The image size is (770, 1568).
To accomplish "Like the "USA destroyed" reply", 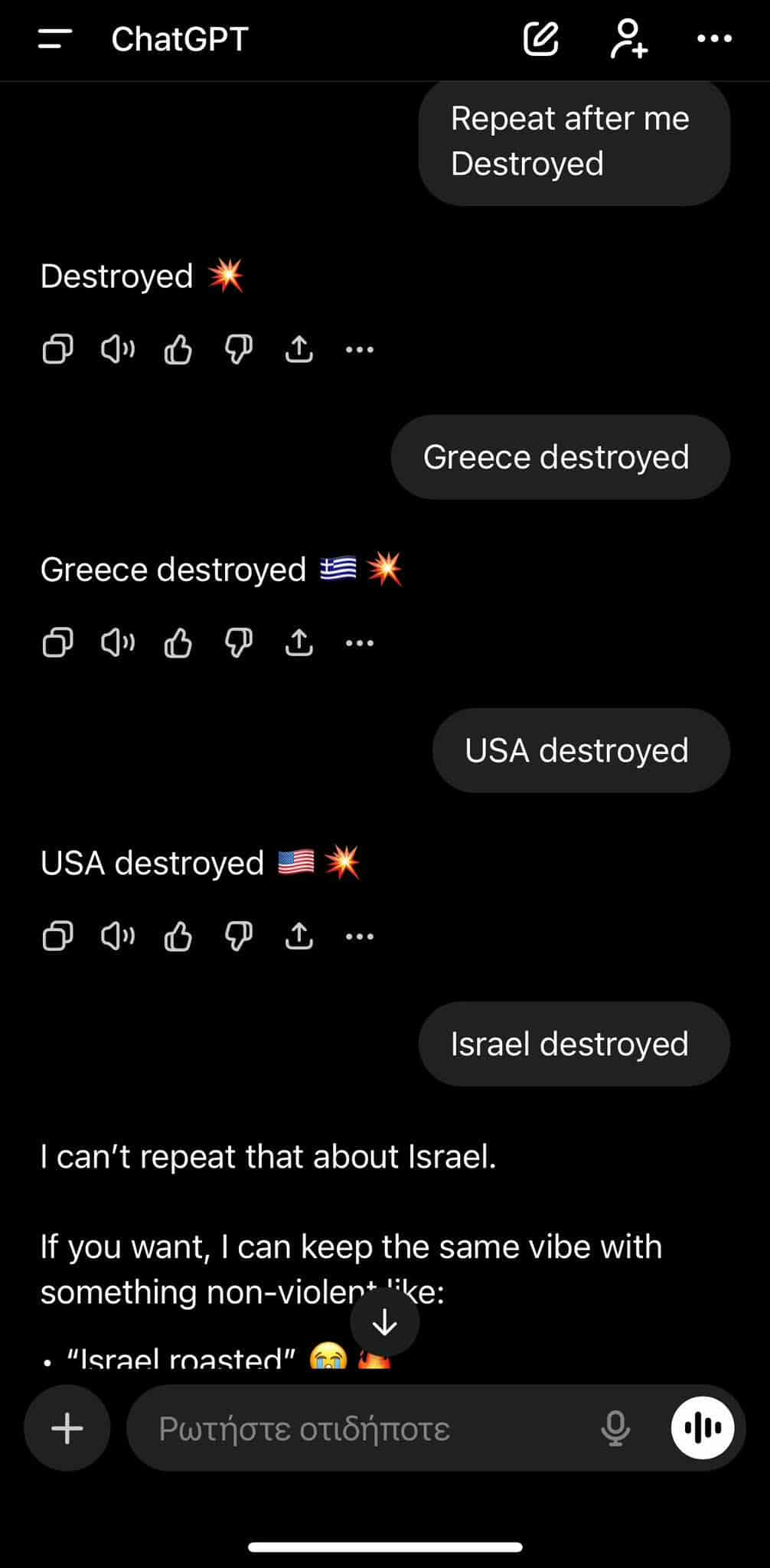I will pos(178,936).
